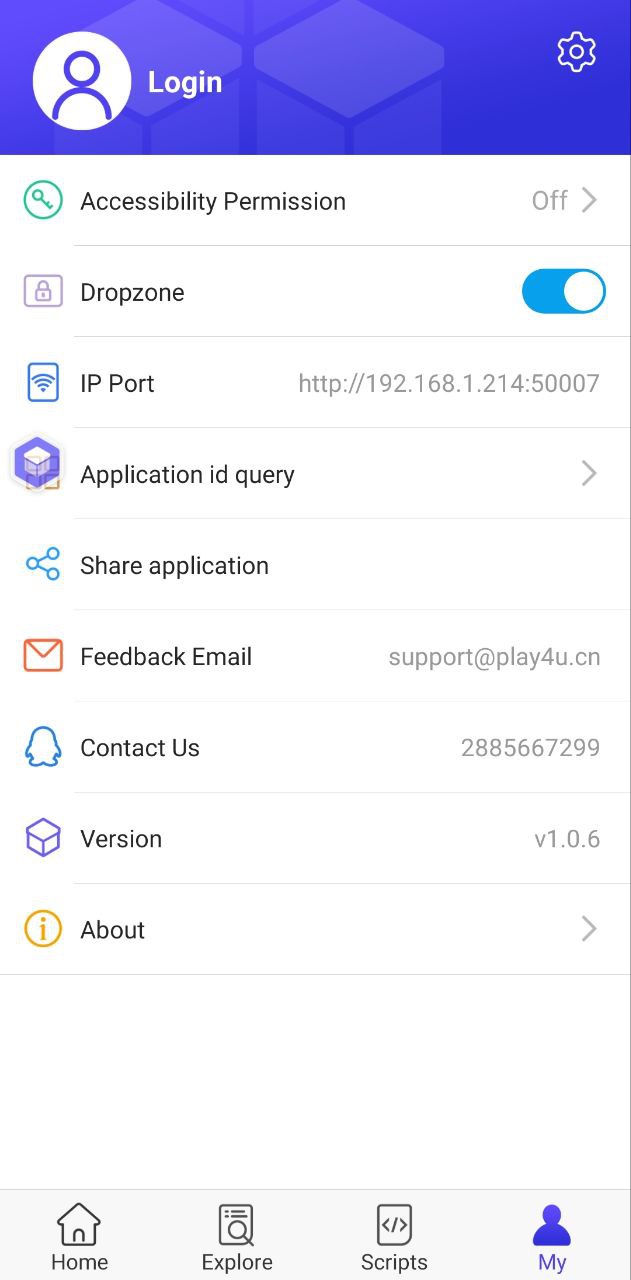631x1280 pixels.
Task: Open the IP Port row
Action: [x=315, y=383]
